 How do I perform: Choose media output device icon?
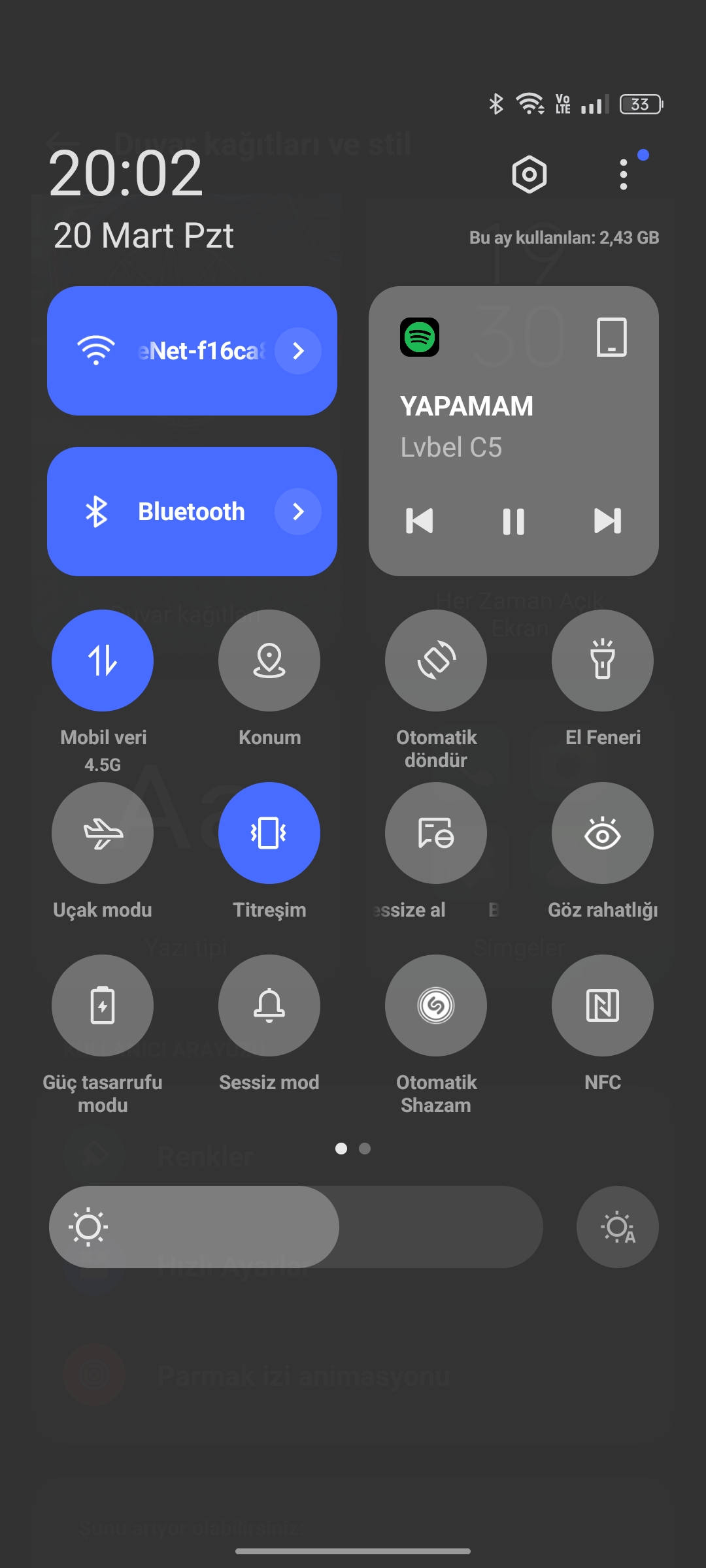coord(612,337)
